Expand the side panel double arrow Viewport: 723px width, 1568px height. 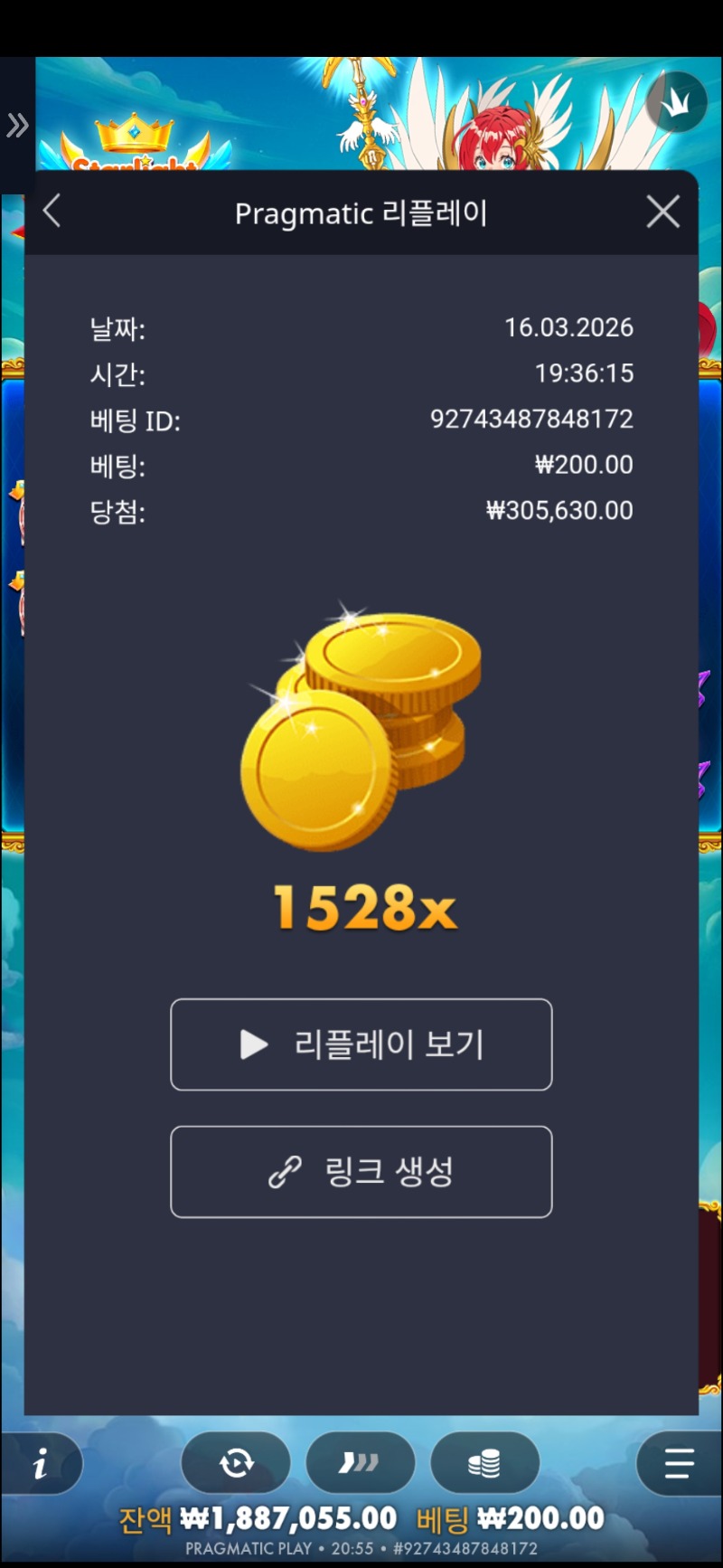click(17, 125)
